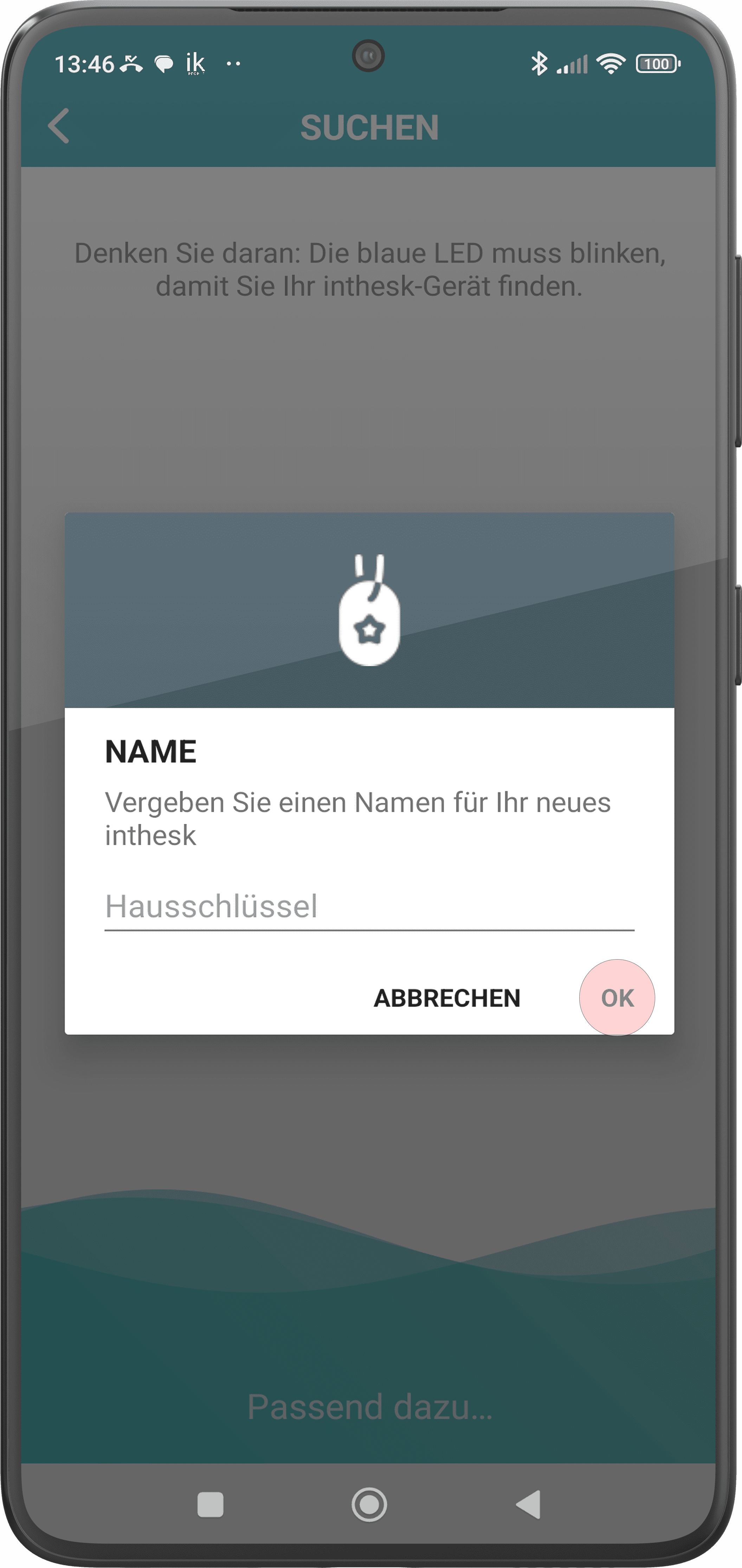Cancel naming with Abbrechen

[447, 998]
